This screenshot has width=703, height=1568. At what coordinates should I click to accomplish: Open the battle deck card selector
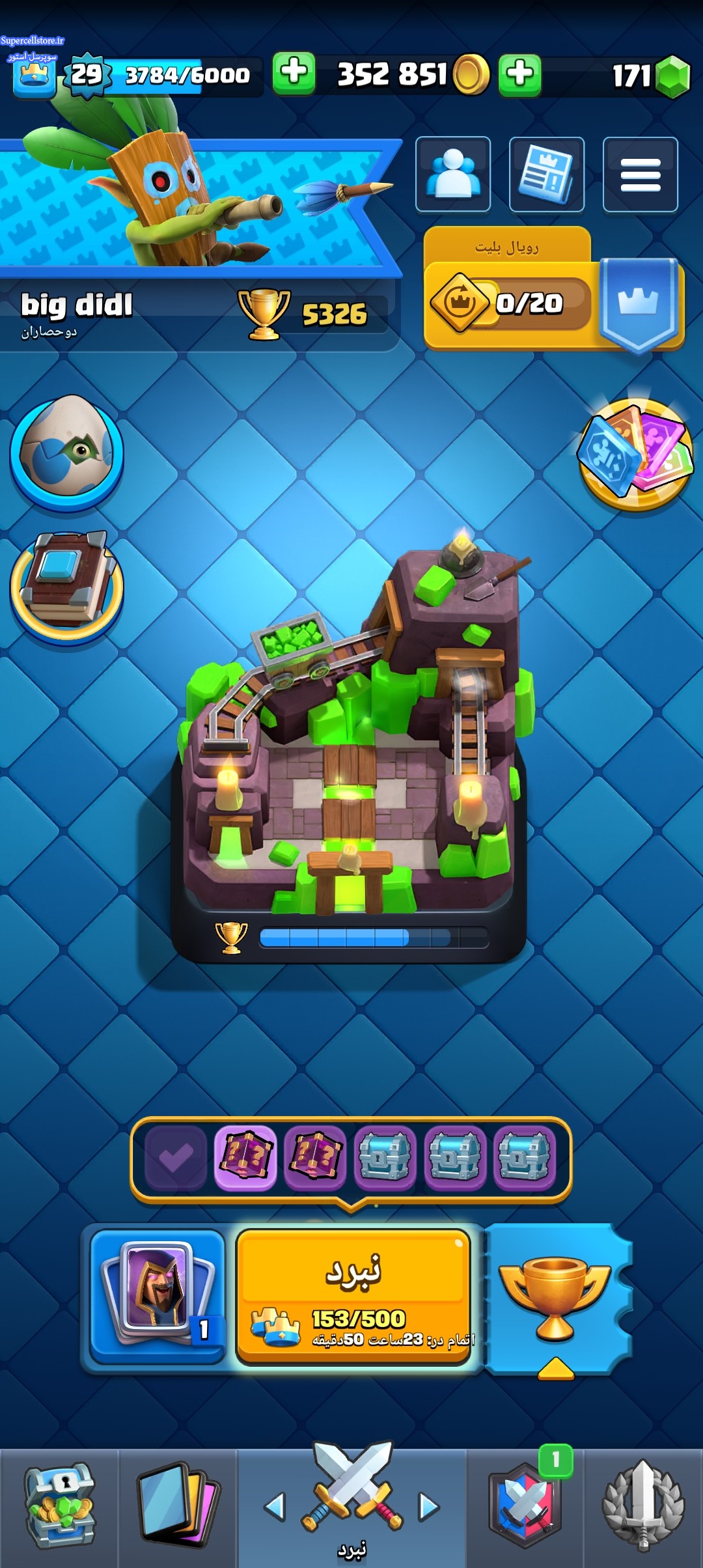coord(158,1296)
